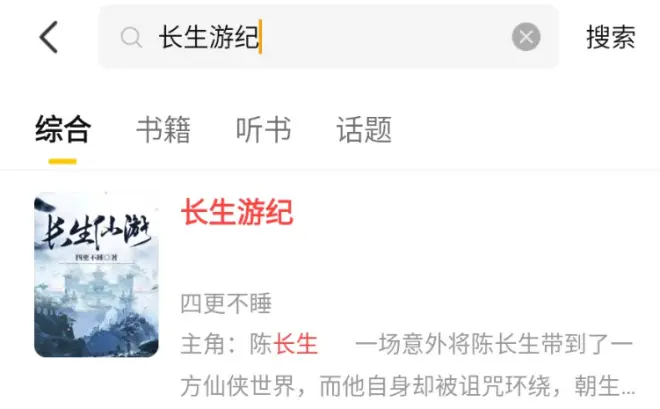Switch to the 话题 tab
660x409 pixels.
click(x=364, y=129)
